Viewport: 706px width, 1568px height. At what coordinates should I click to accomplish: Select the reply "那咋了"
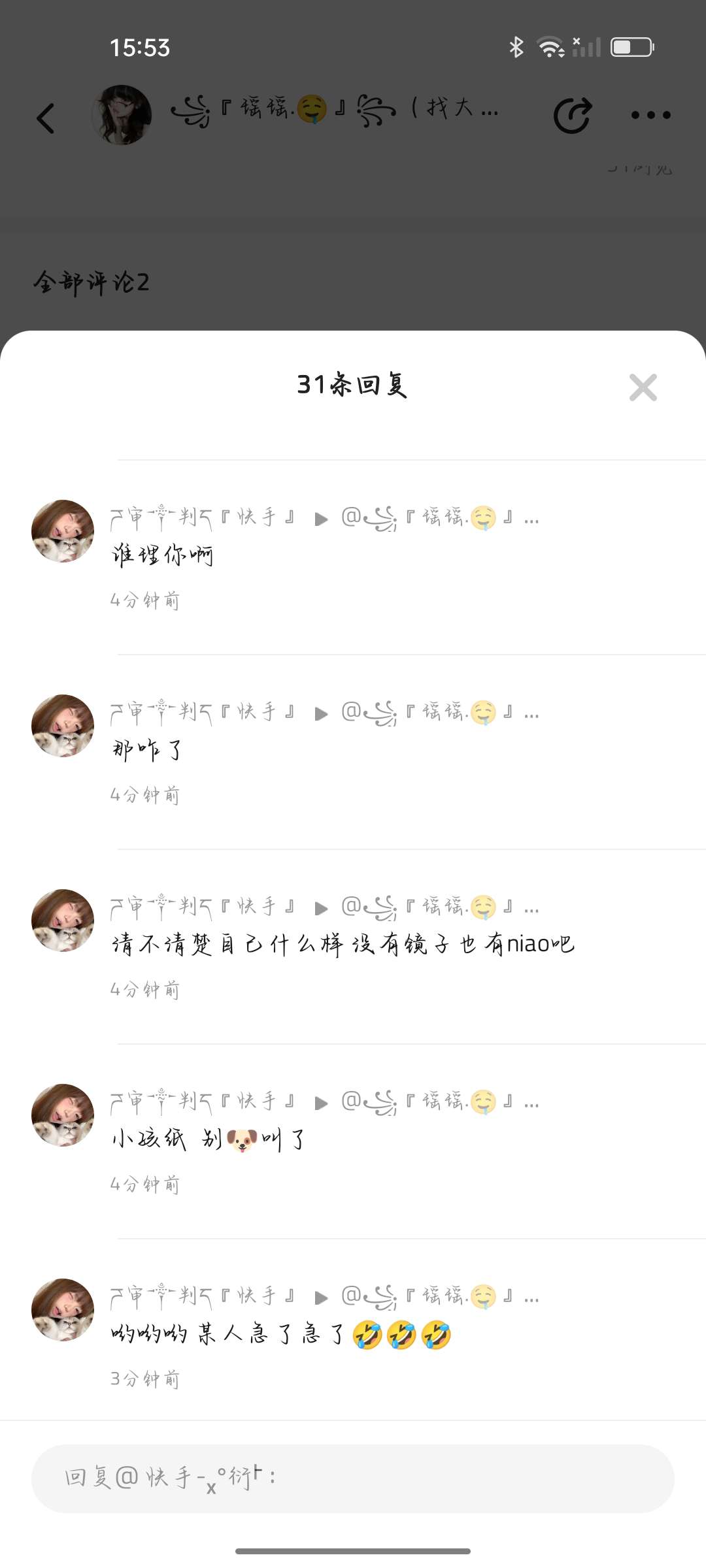coord(147,749)
